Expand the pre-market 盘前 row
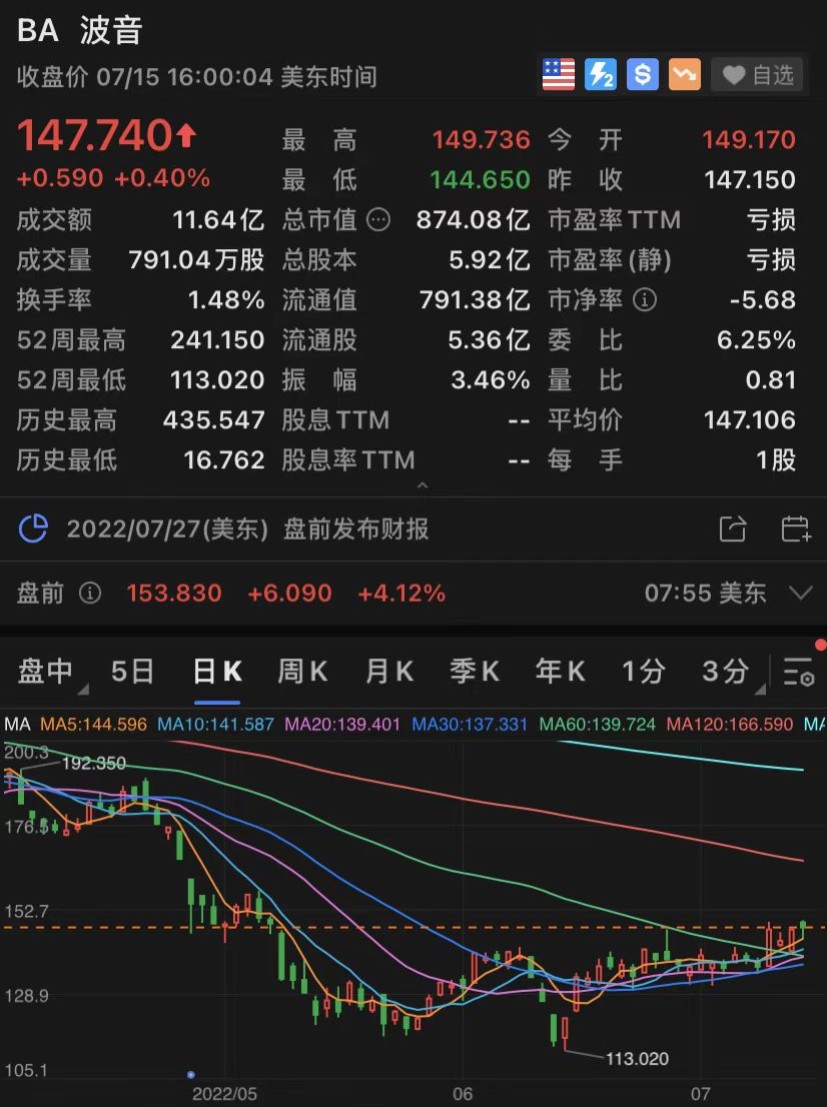The width and height of the screenshot is (827, 1107). pyautogui.click(x=800, y=593)
